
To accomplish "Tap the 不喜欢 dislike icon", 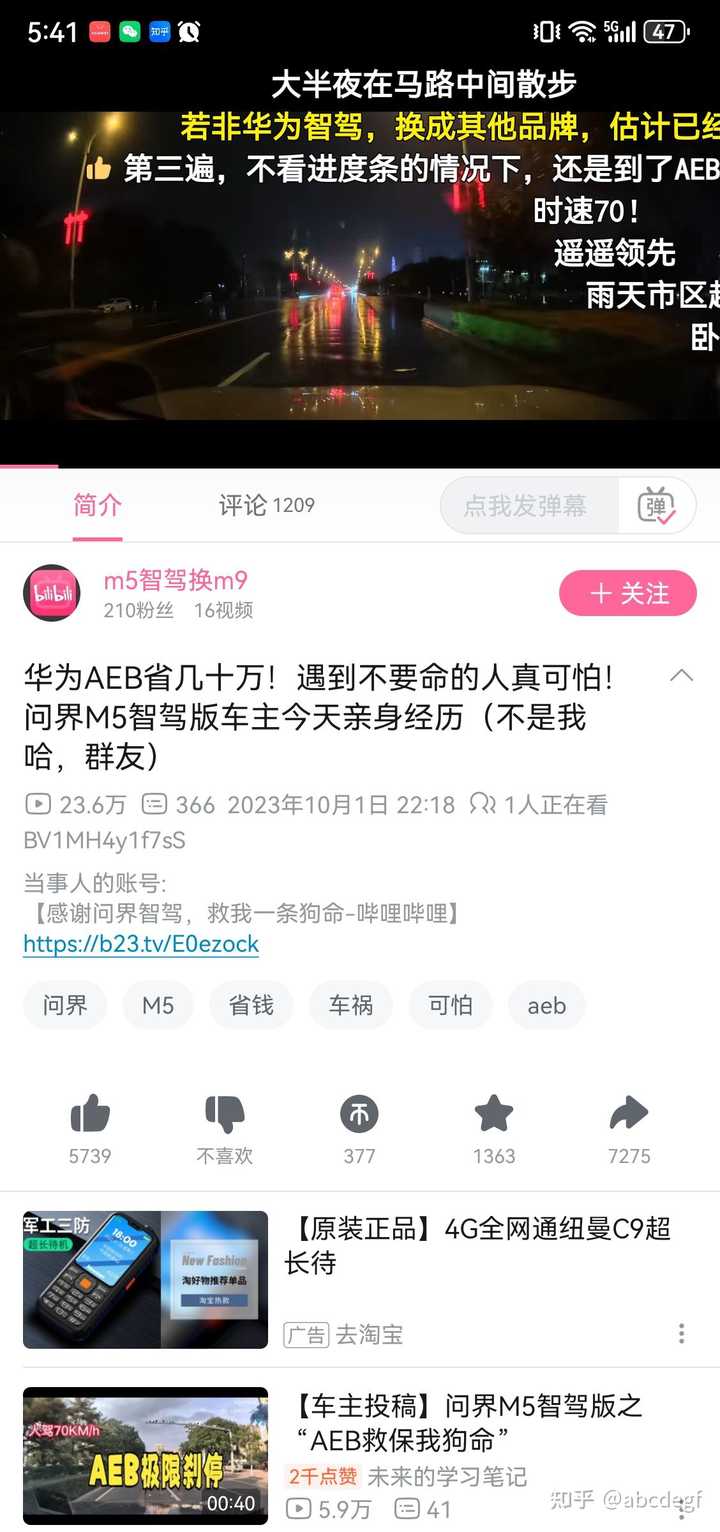I will point(225,1115).
